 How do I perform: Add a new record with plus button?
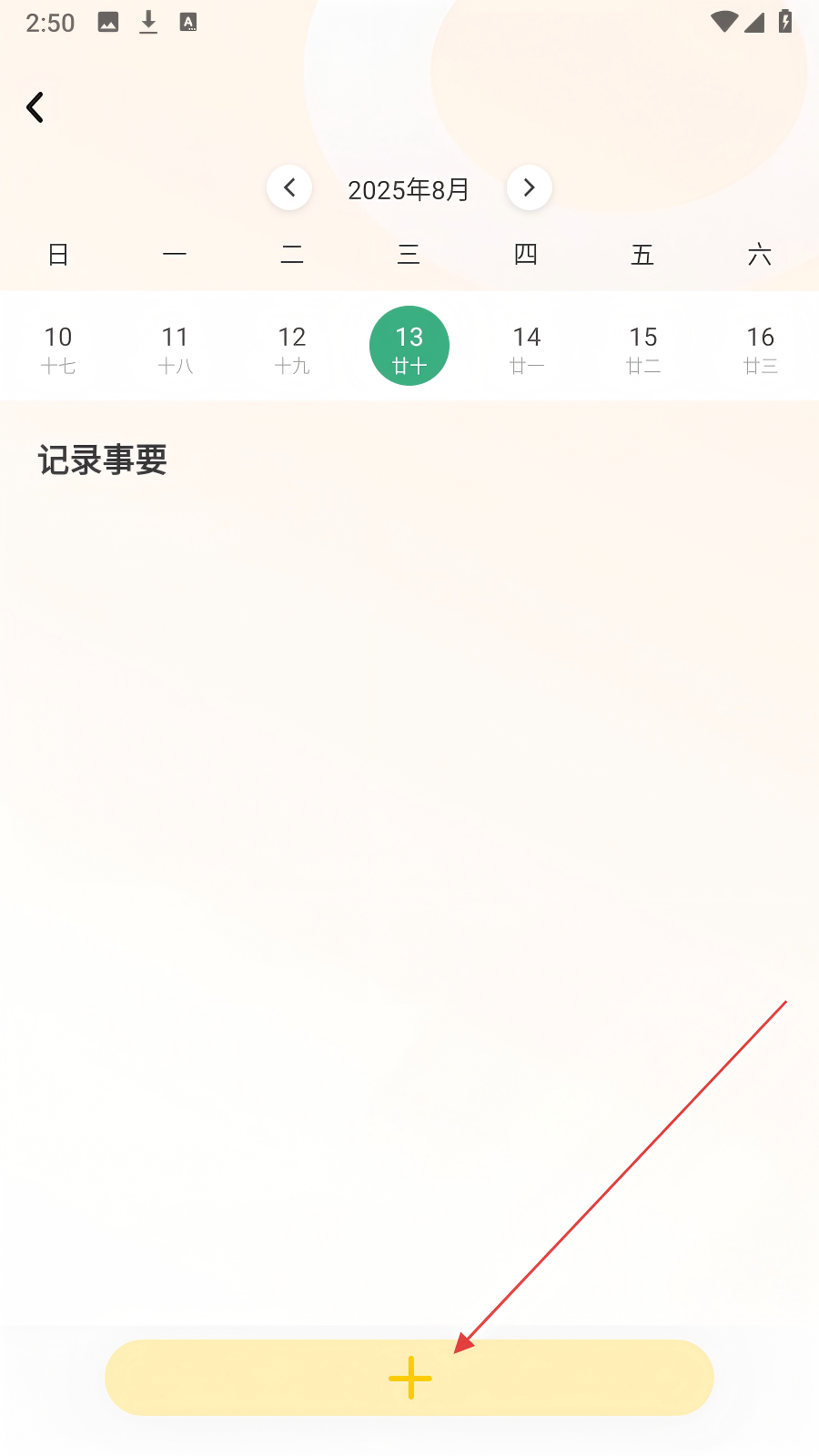pyautogui.click(x=409, y=1377)
